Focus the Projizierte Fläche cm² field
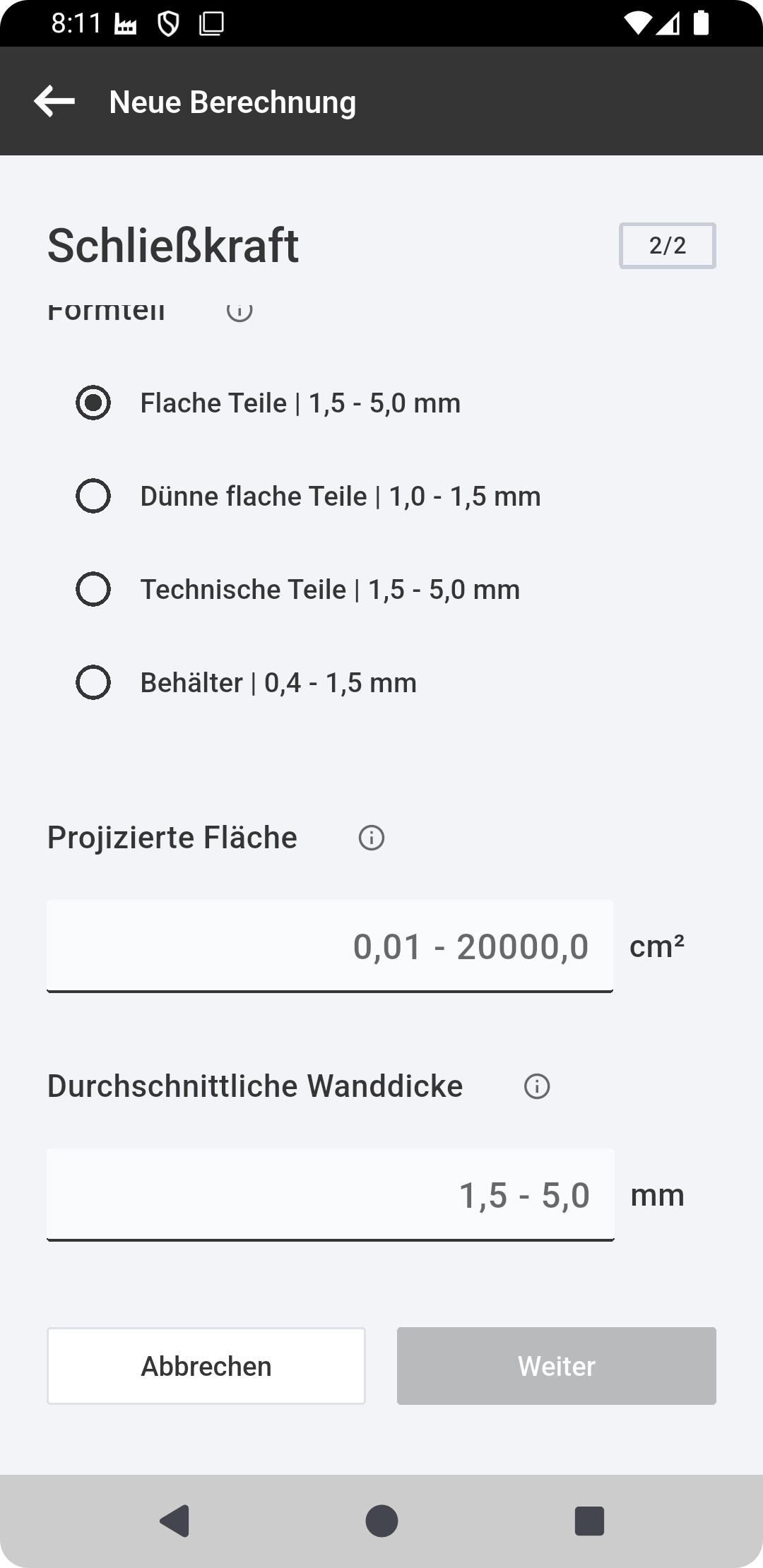Image resolution: width=763 pixels, height=1568 pixels. pyautogui.click(x=330, y=946)
